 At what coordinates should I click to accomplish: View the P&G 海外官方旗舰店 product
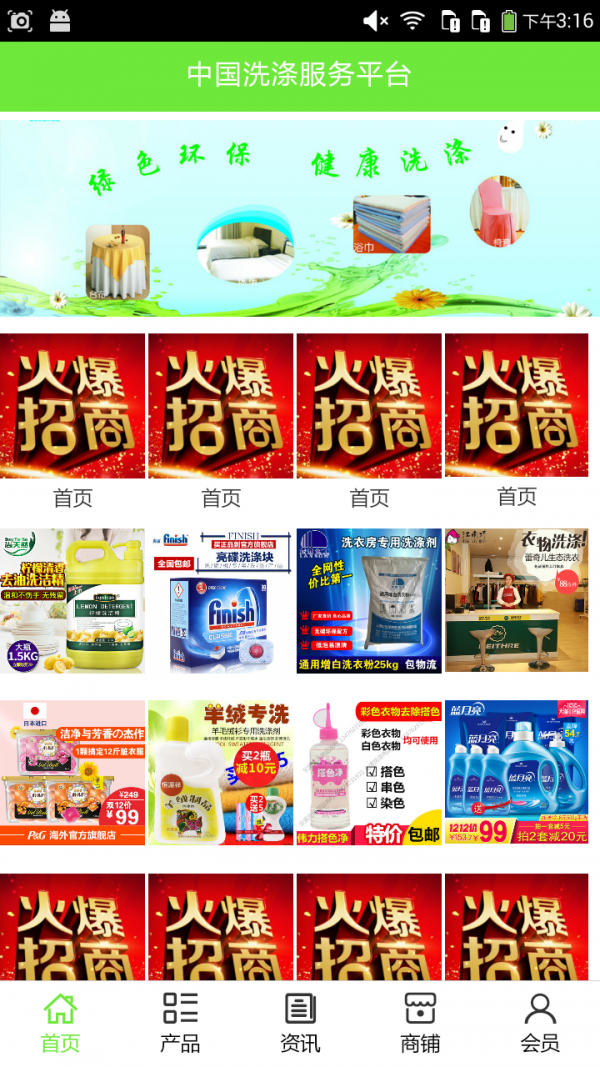[72, 772]
